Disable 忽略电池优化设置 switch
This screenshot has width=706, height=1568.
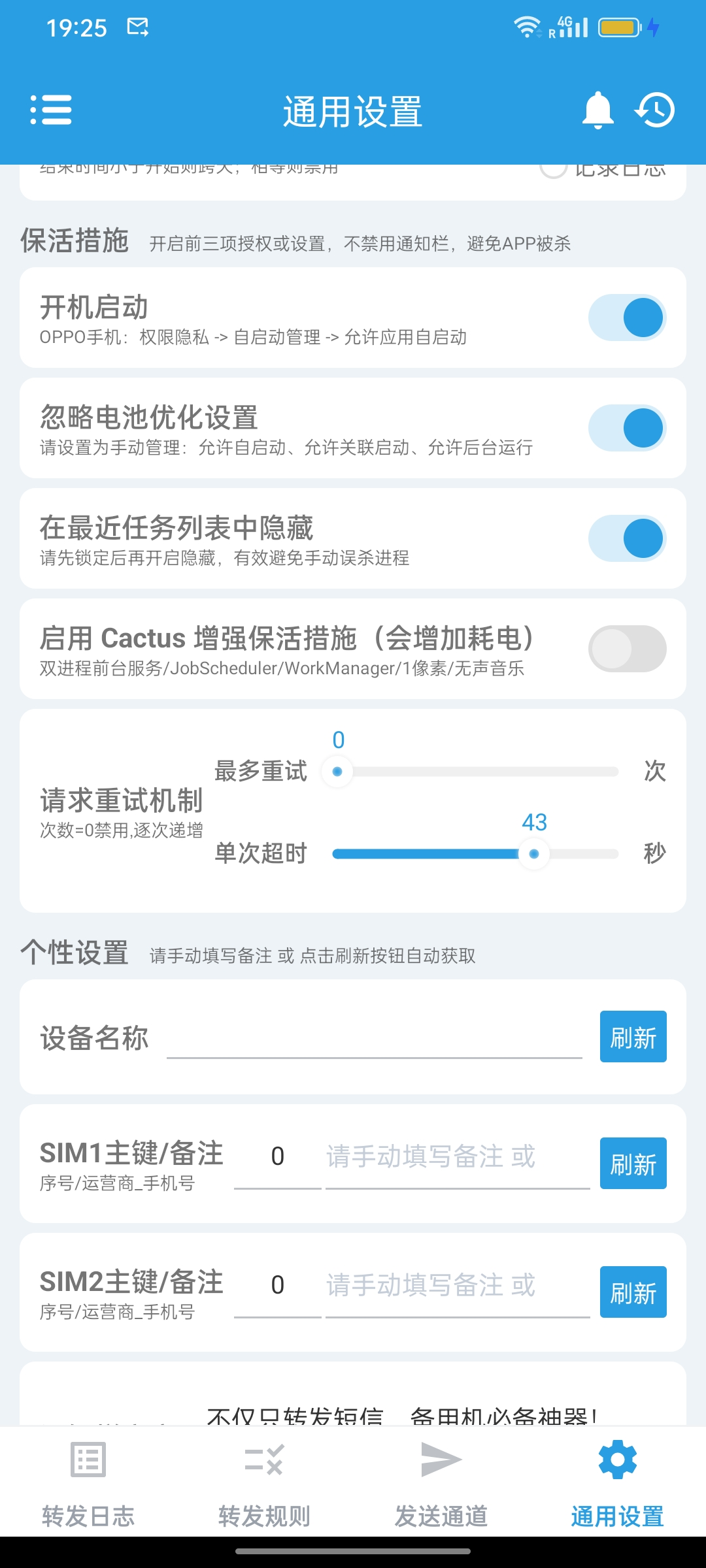tap(628, 428)
